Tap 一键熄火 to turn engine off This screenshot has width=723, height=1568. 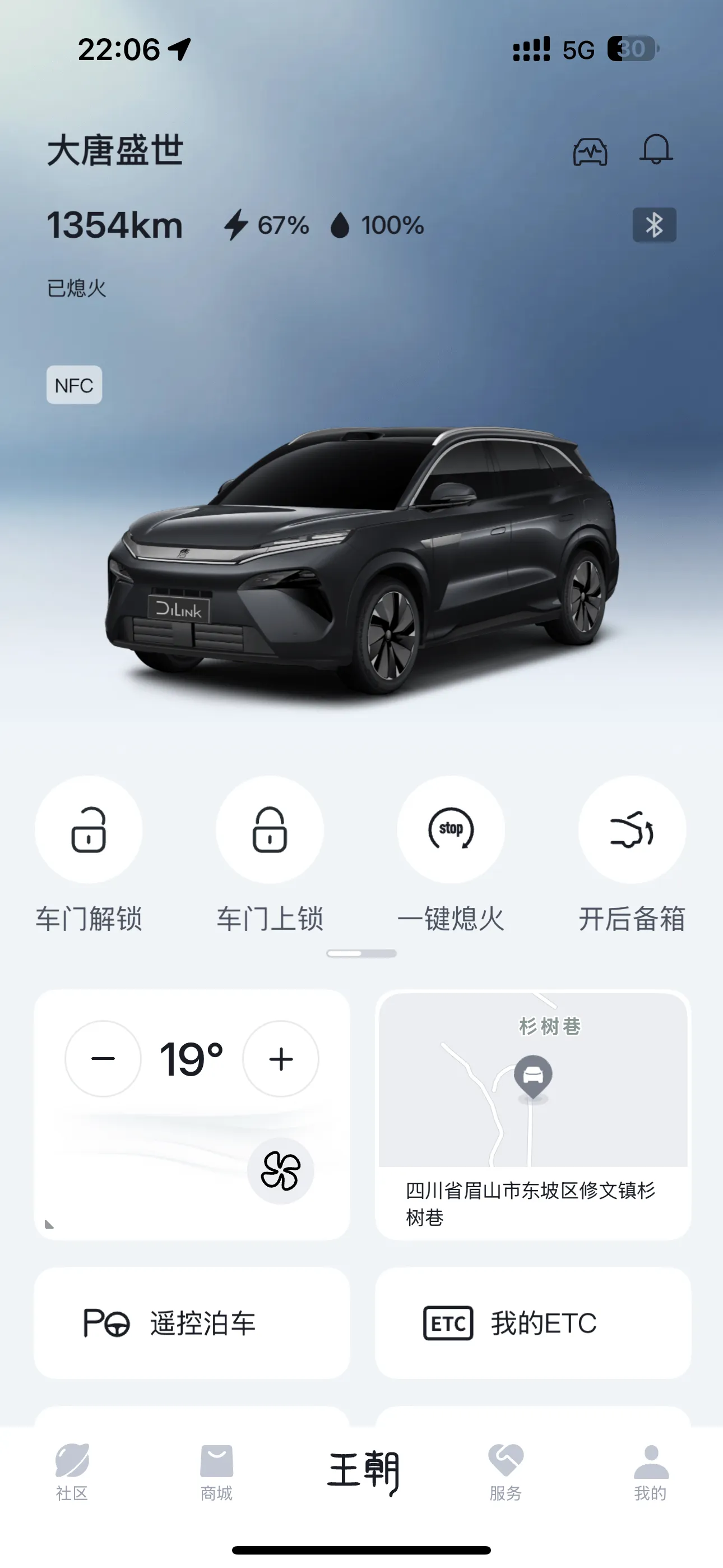(x=451, y=829)
